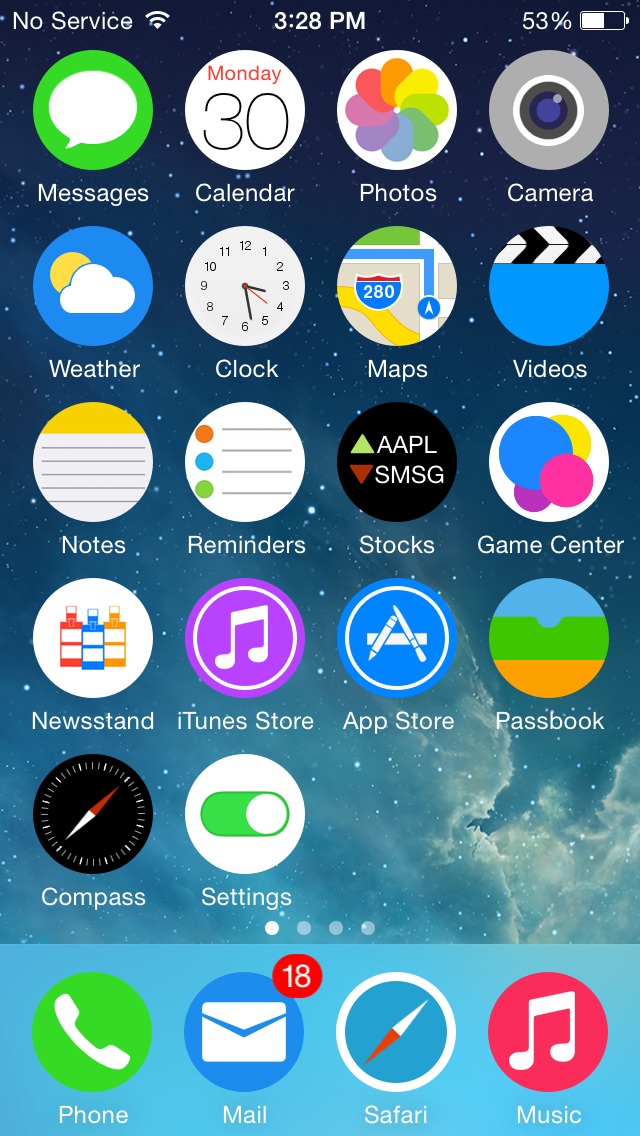Viewport: 640px width, 1136px height.
Task: Open Notes
Action: (x=93, y=462)
